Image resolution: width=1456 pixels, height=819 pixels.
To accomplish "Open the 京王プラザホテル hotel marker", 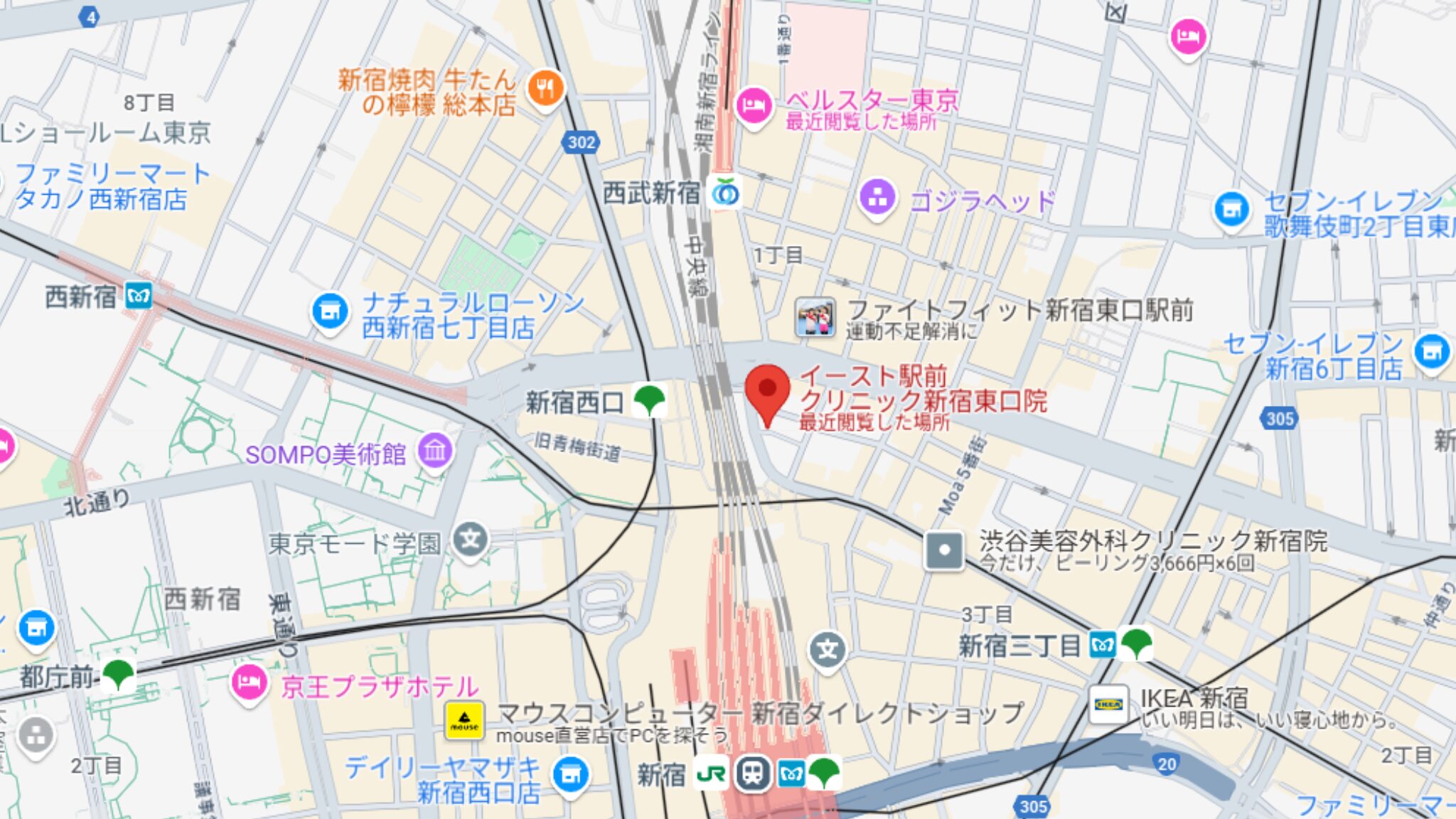I will 249,684.
